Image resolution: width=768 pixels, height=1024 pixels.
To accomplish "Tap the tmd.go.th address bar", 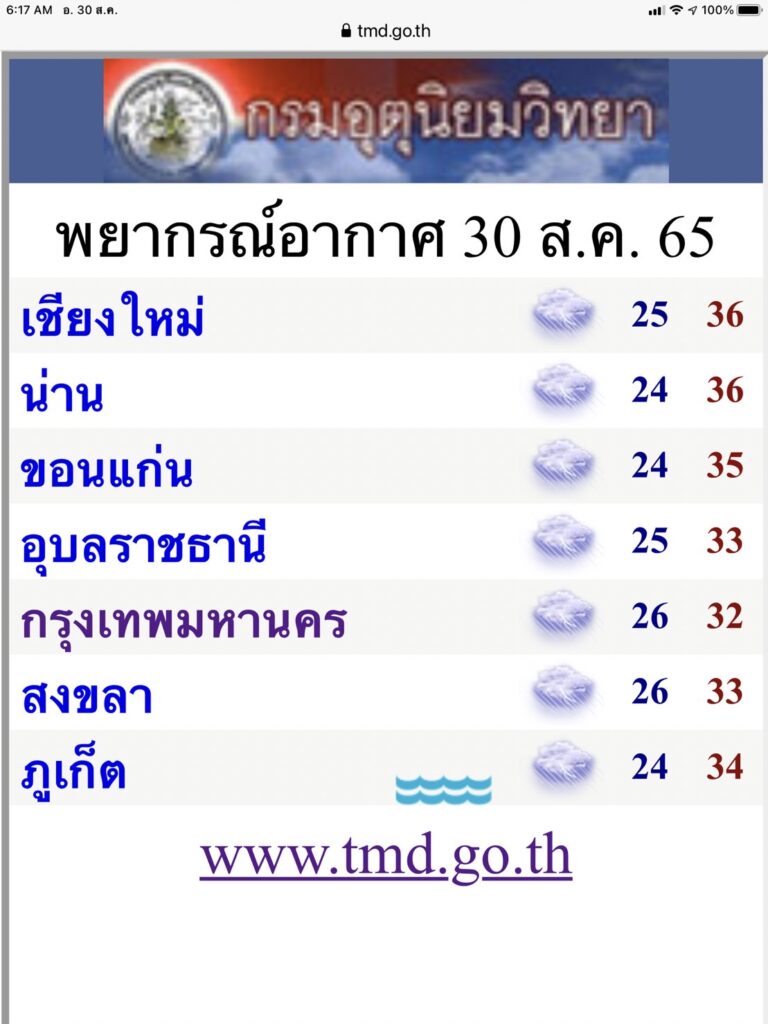I will (385, 30).
